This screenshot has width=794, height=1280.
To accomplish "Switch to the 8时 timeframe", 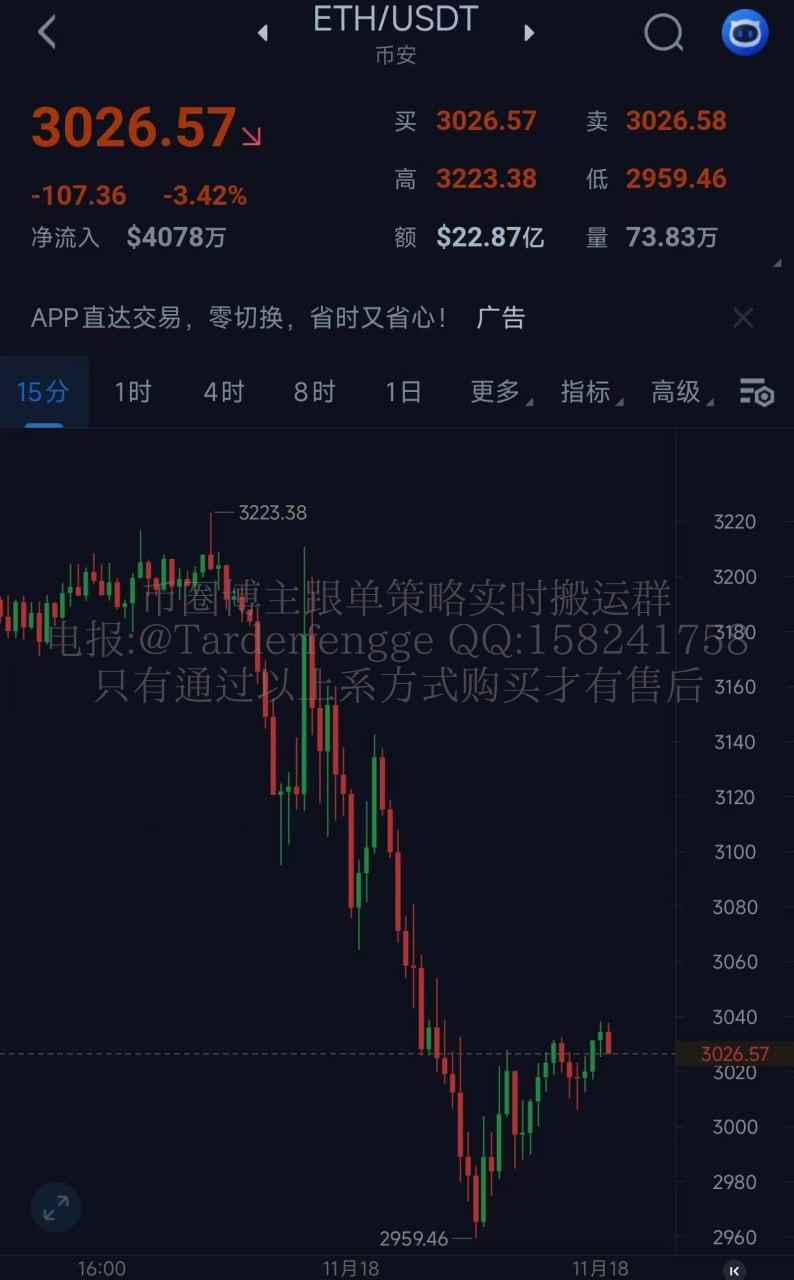I will [314, 391].
